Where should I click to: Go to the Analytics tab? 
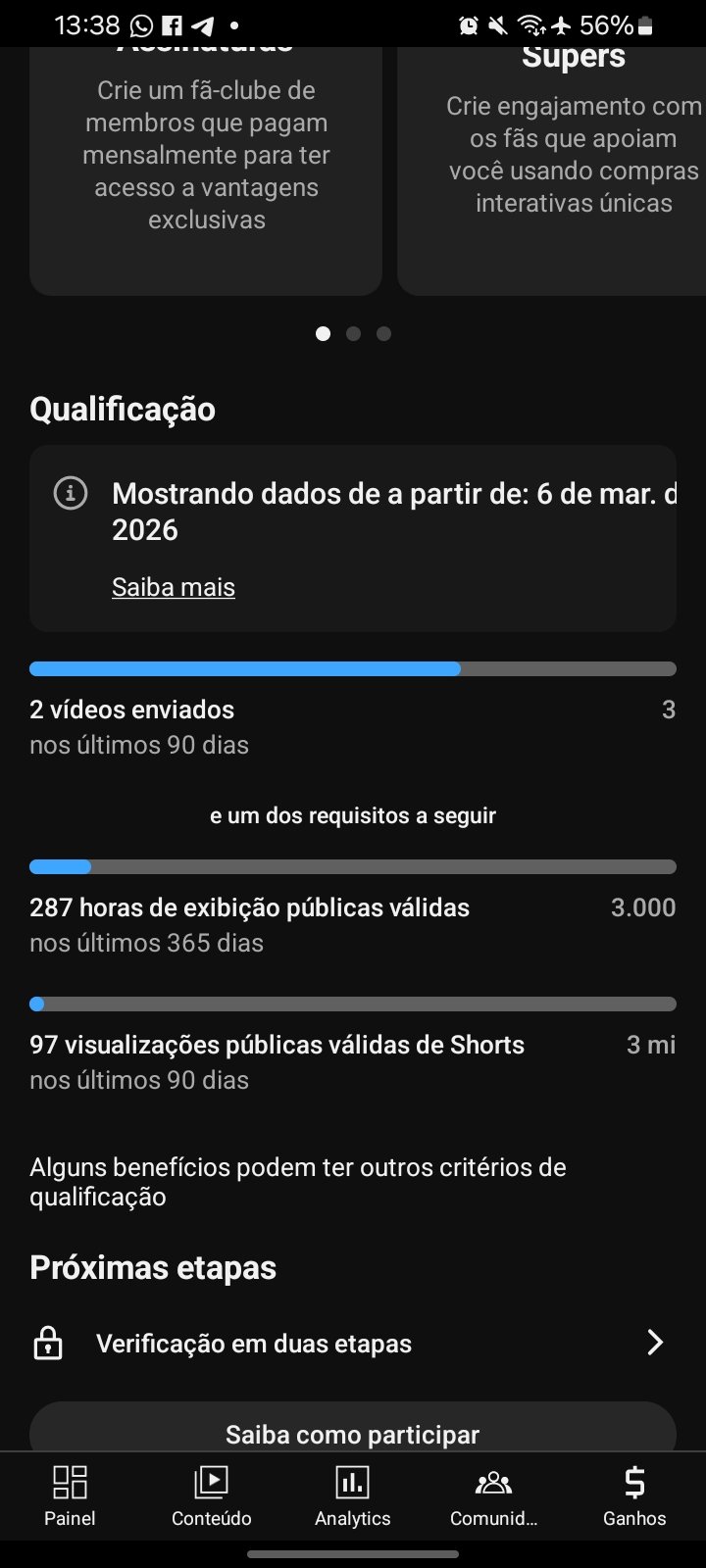[x=353, y=1495]
